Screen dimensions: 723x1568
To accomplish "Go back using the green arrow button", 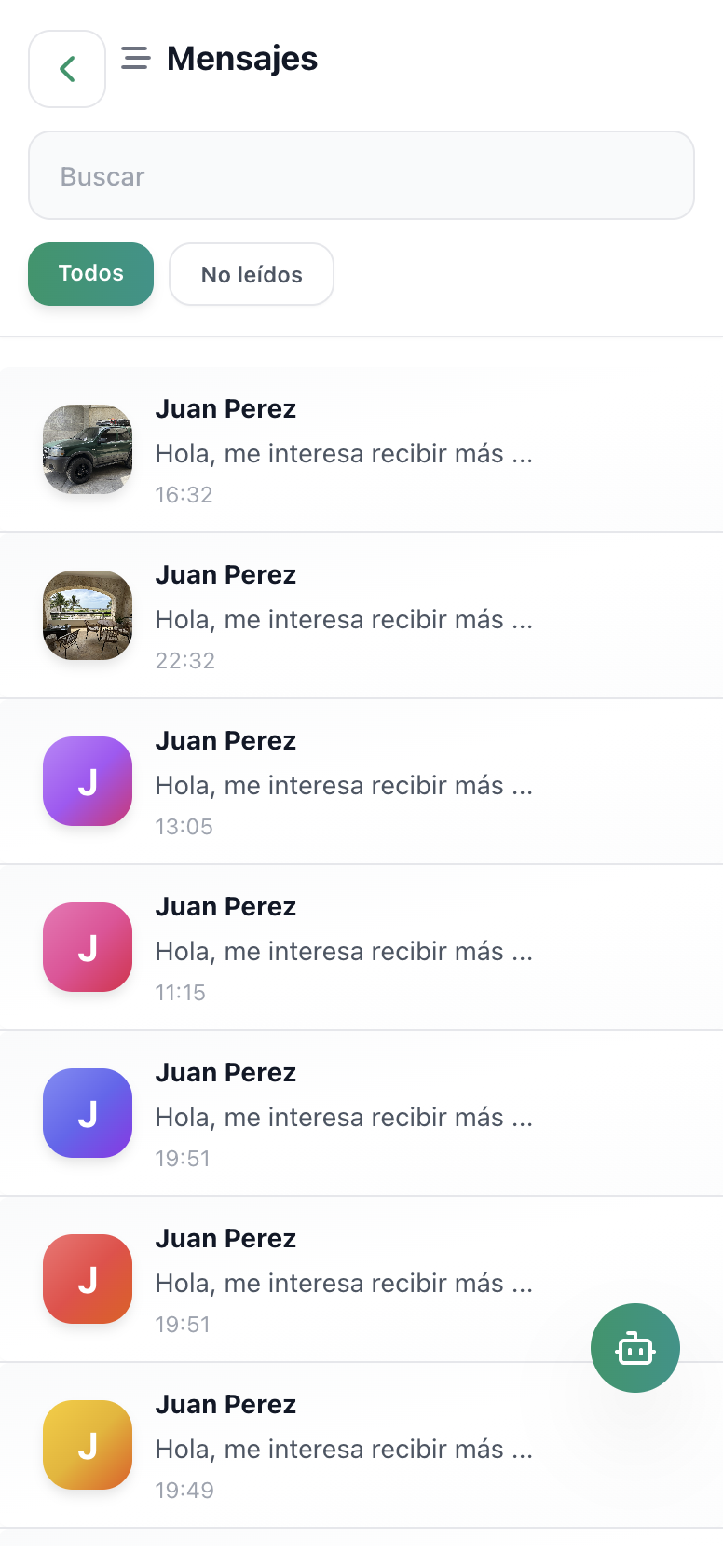I will tap(67, 69).
